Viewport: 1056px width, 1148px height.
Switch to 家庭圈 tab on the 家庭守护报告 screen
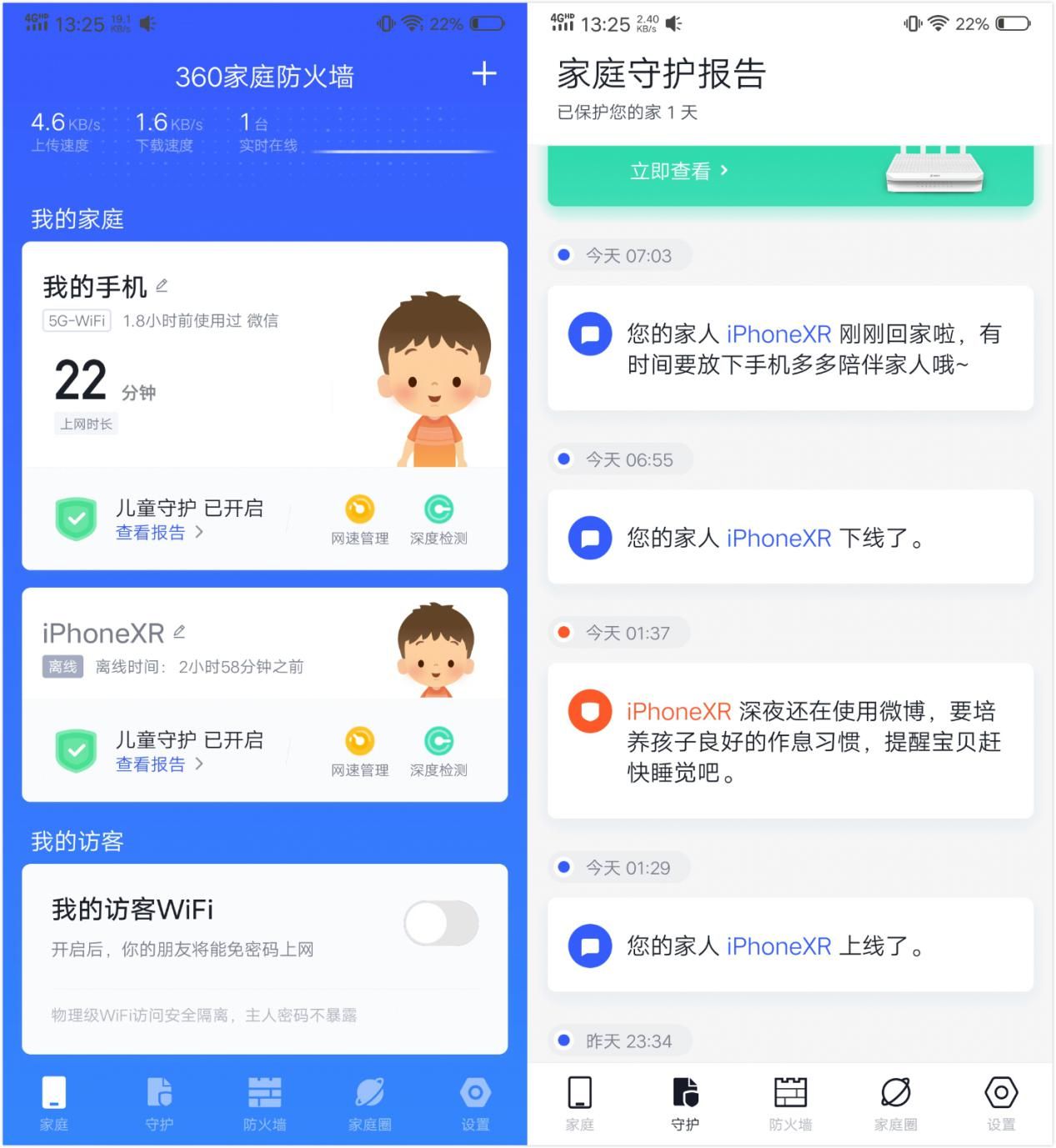click(895, 1101)
